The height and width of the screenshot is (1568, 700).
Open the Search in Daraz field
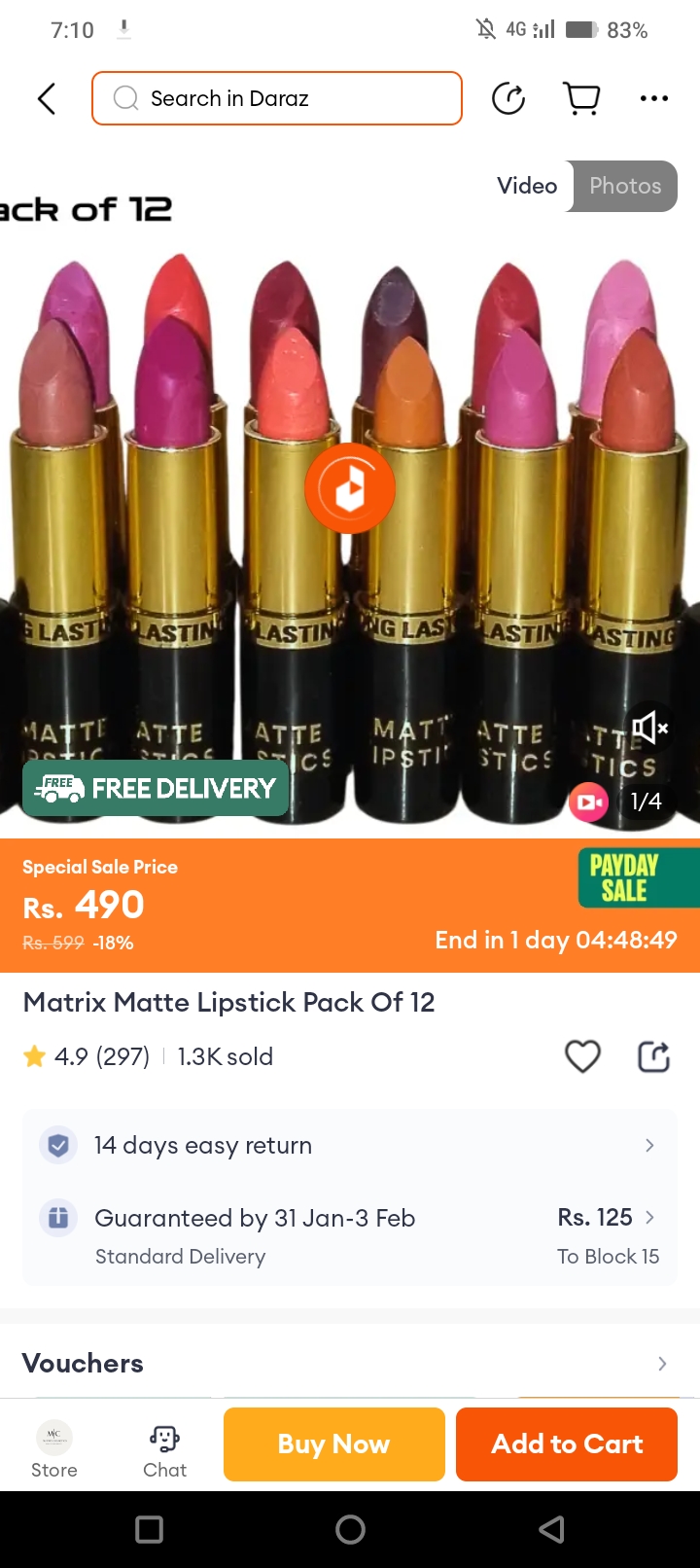(x=277, y=98)
